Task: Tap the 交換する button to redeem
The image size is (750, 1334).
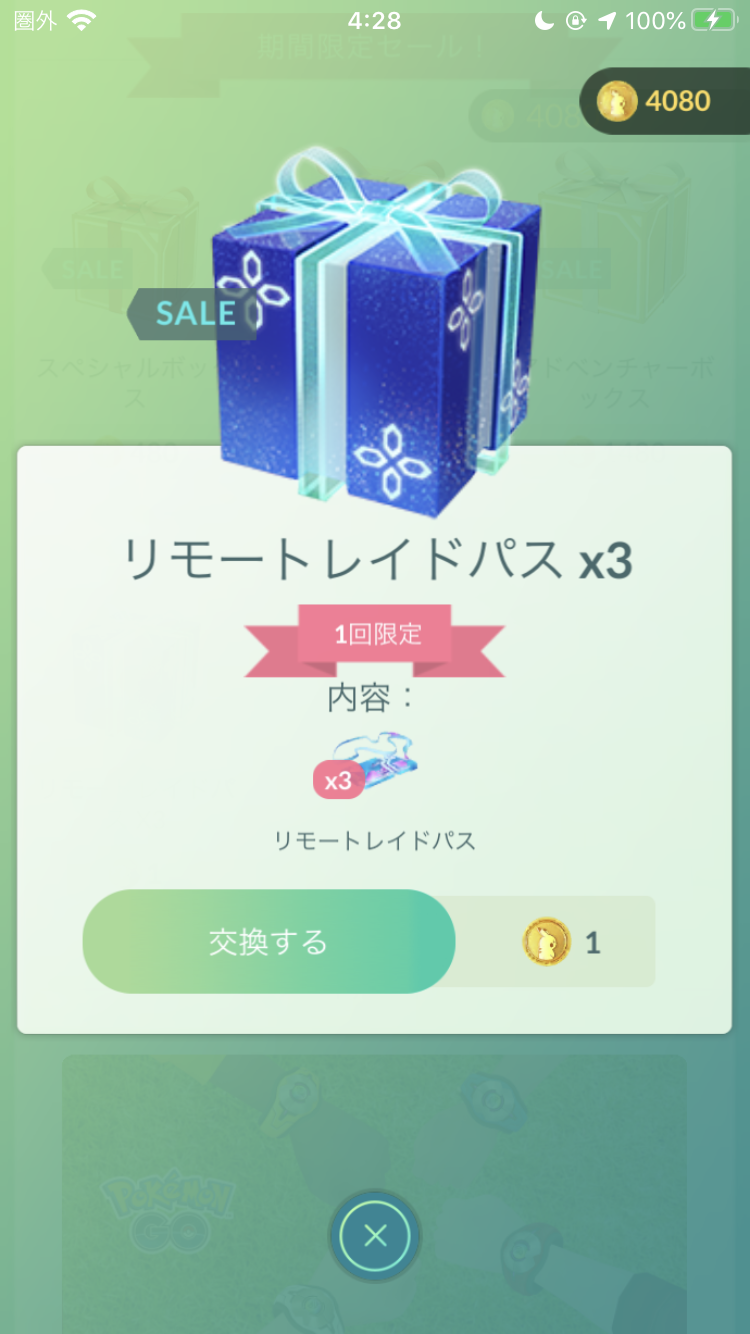Action: click(x=268, y=942)
